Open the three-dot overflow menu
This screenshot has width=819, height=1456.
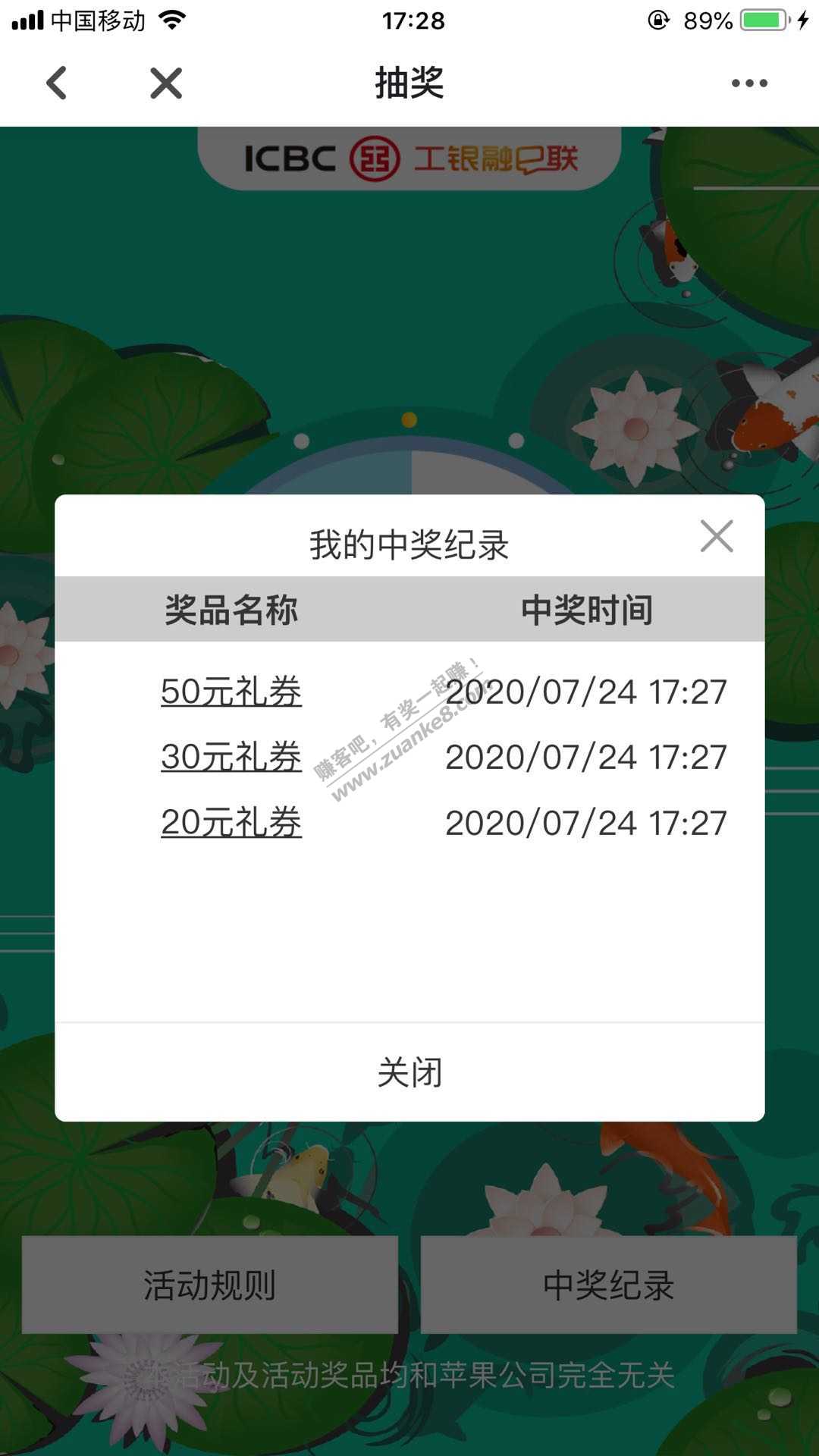click(x=749, y=83)
